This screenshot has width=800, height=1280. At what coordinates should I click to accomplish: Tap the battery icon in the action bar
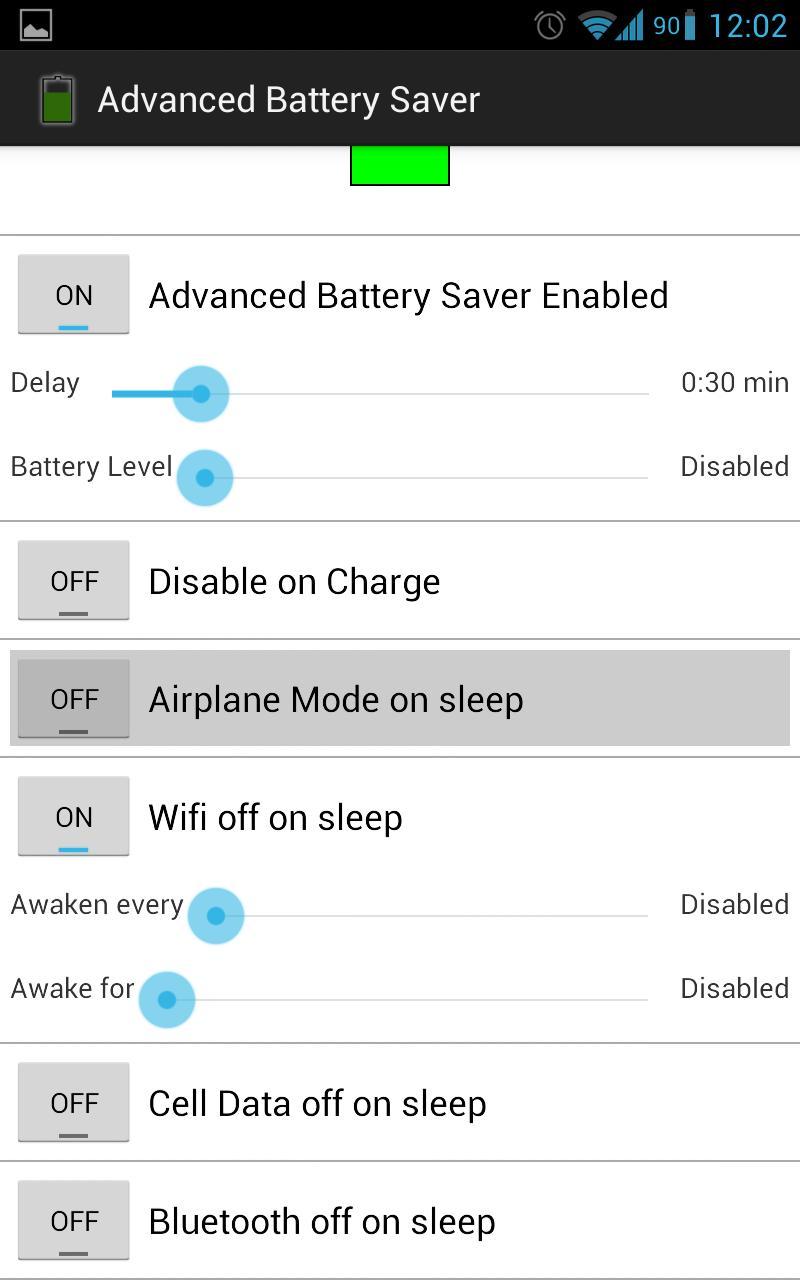pyautogui.click(x=56, y=98)
